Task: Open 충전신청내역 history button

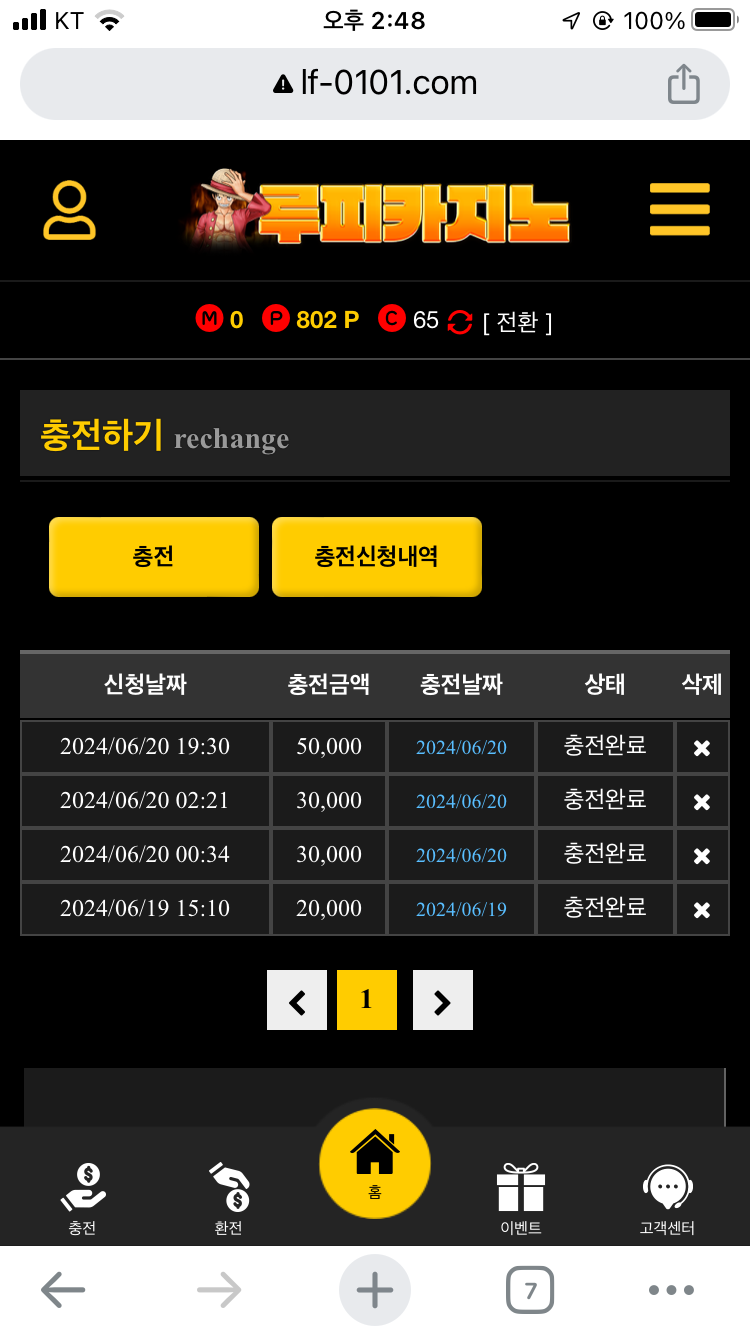Action: (377, 557)
